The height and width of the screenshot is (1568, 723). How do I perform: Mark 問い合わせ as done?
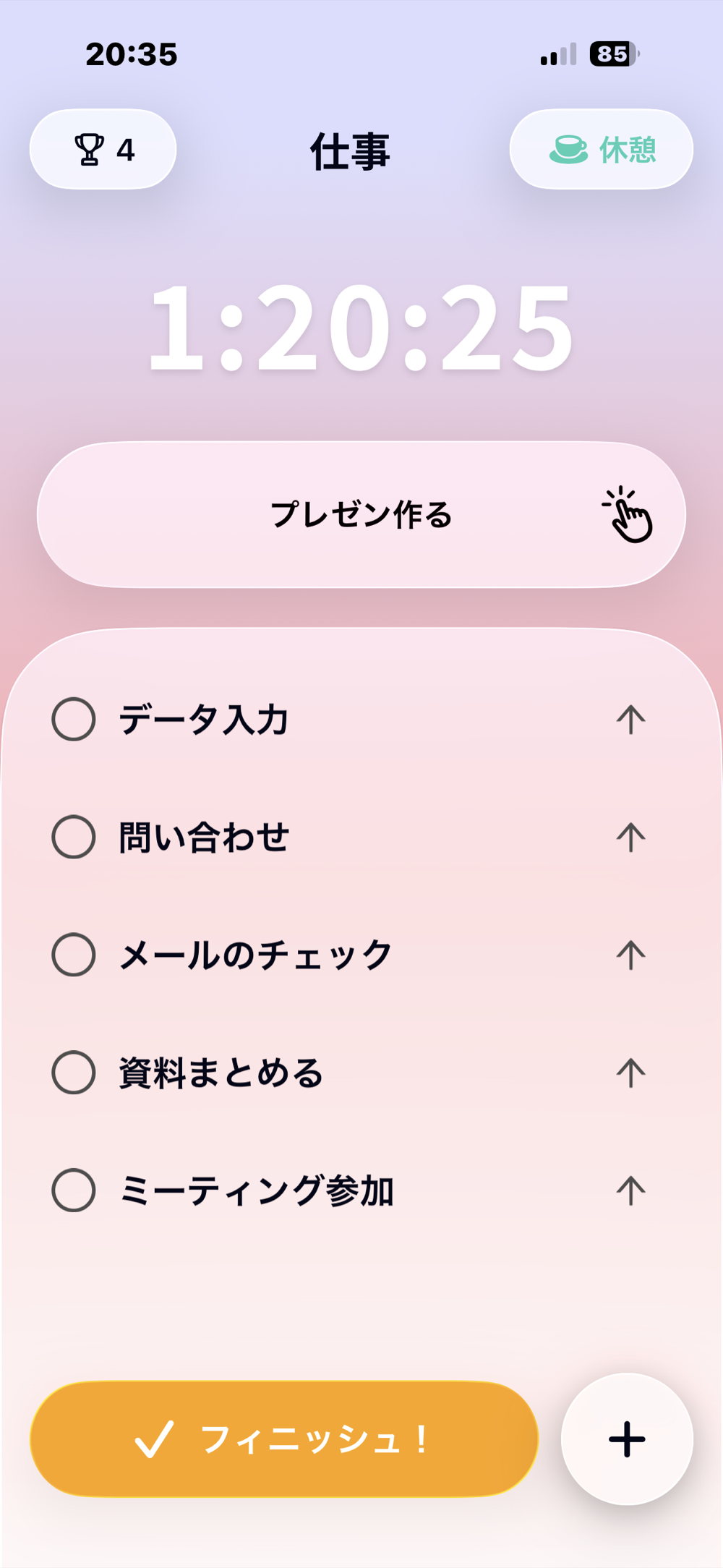[x=74, y=837]
